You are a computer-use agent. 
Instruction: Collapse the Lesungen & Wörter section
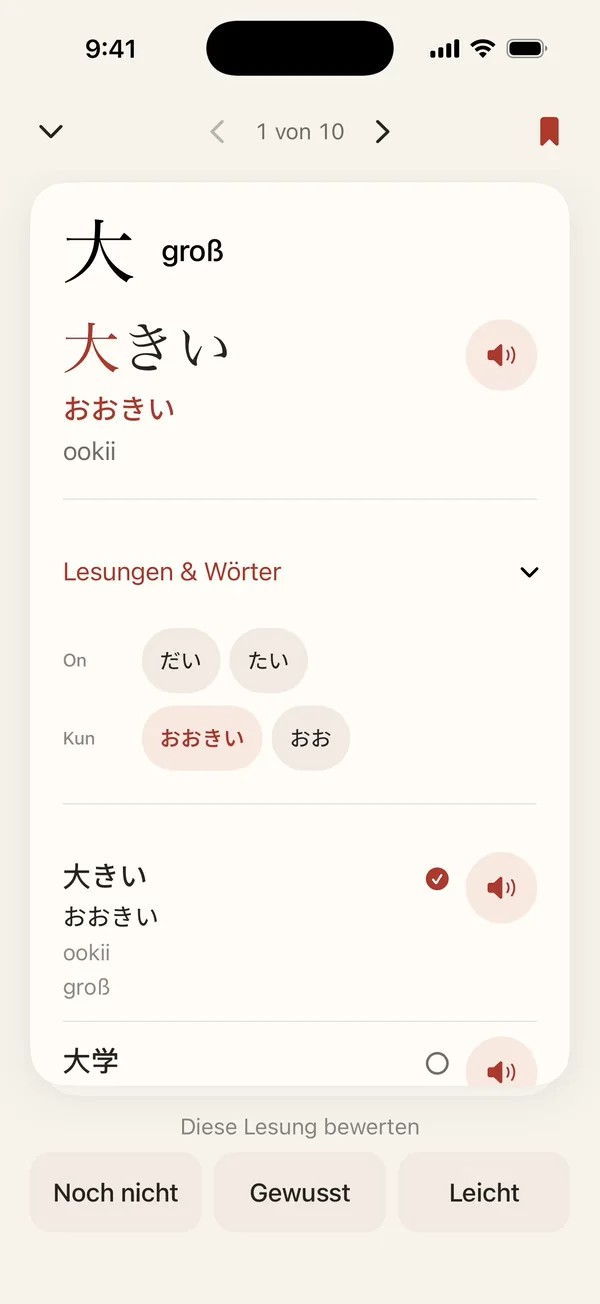coord(530,572)
